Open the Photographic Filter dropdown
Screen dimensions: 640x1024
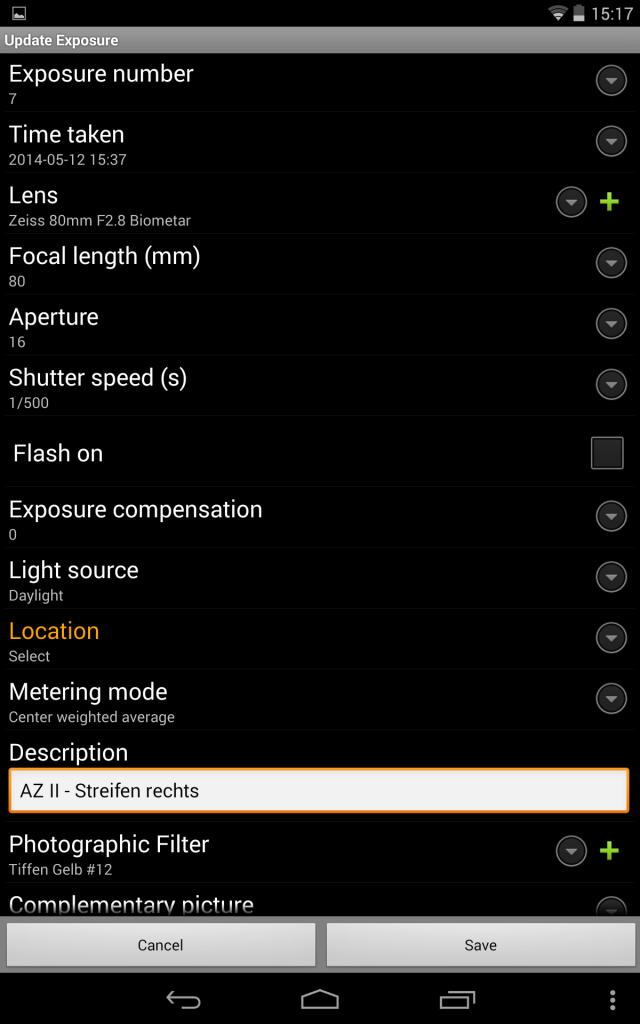[x=571, y=851]
